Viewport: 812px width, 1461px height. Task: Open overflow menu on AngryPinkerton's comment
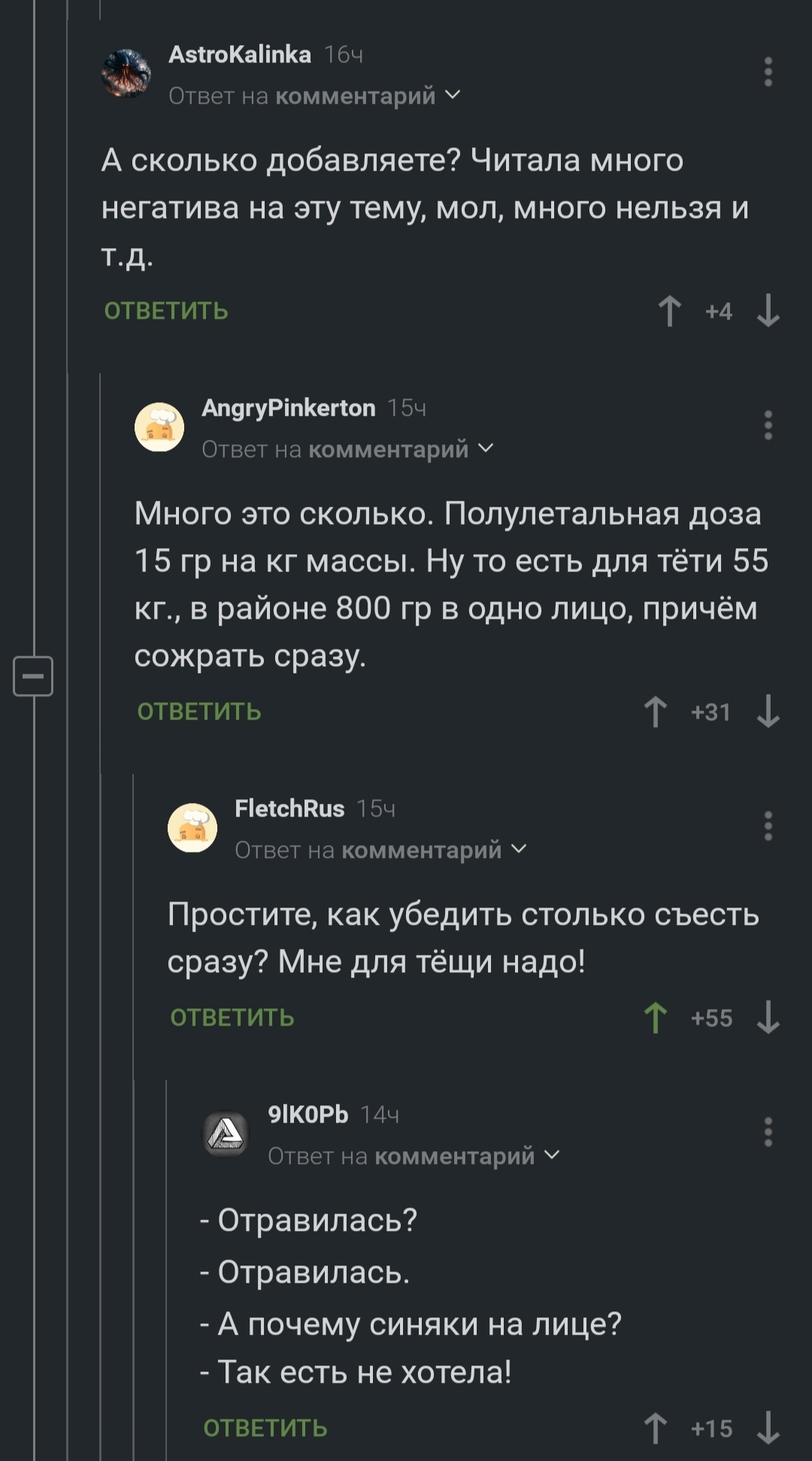click(768, 426)
